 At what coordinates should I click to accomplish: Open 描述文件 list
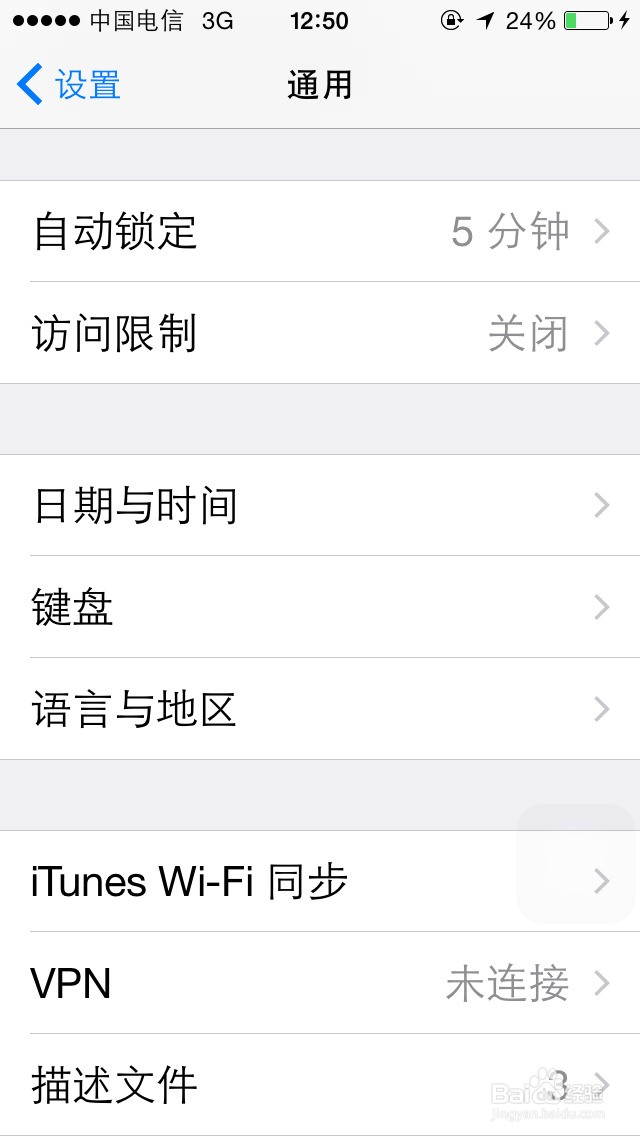[320, 1085]
